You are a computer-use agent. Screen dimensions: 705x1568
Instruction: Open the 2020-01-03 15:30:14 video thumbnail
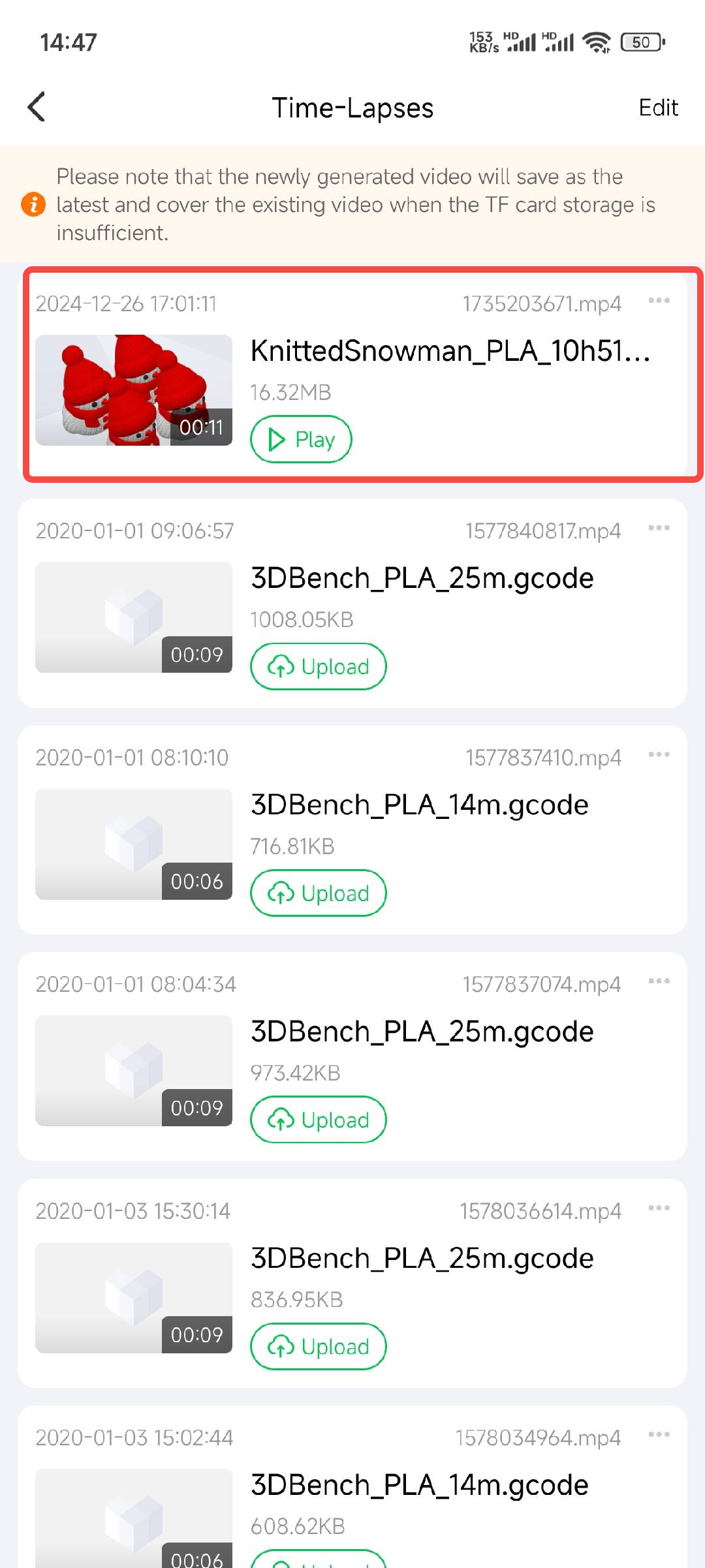pyautogui.click(x=134, y=1298)
